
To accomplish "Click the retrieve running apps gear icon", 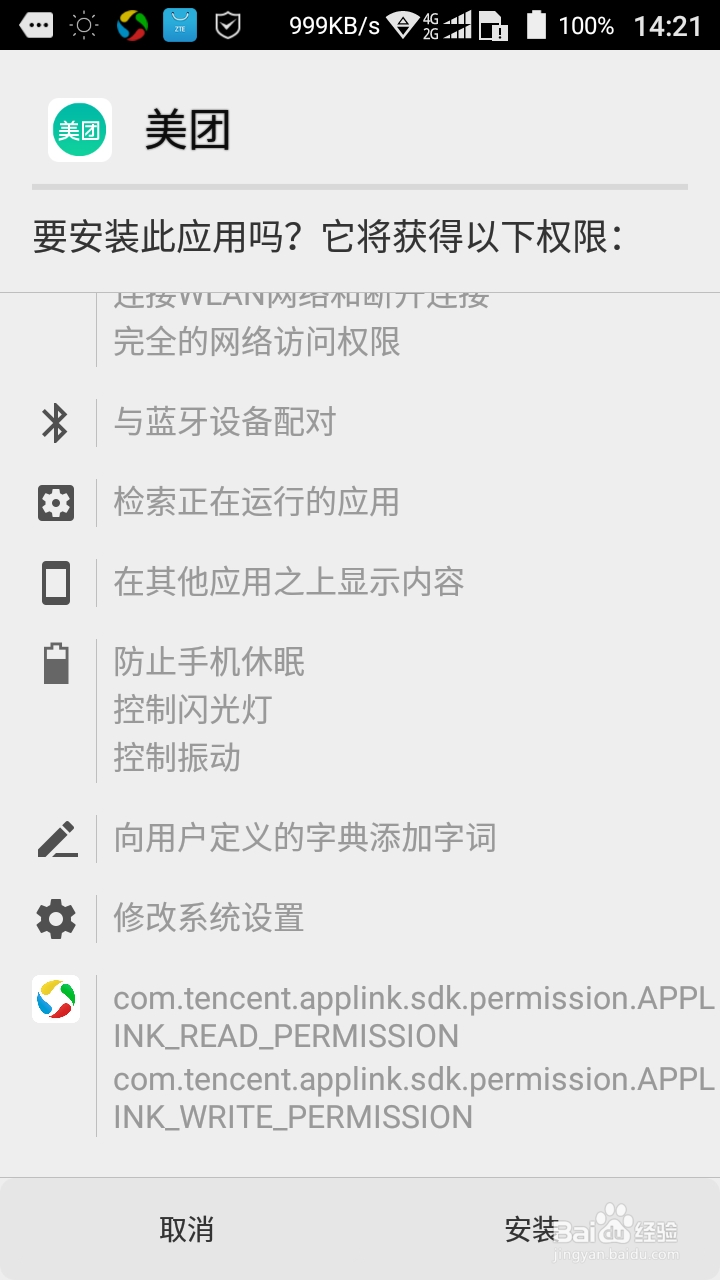I will point(55,502).
